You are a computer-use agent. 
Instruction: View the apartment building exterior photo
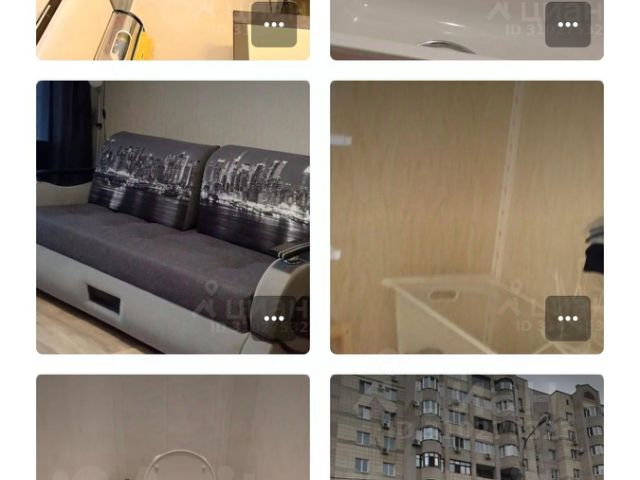point(467,428)
